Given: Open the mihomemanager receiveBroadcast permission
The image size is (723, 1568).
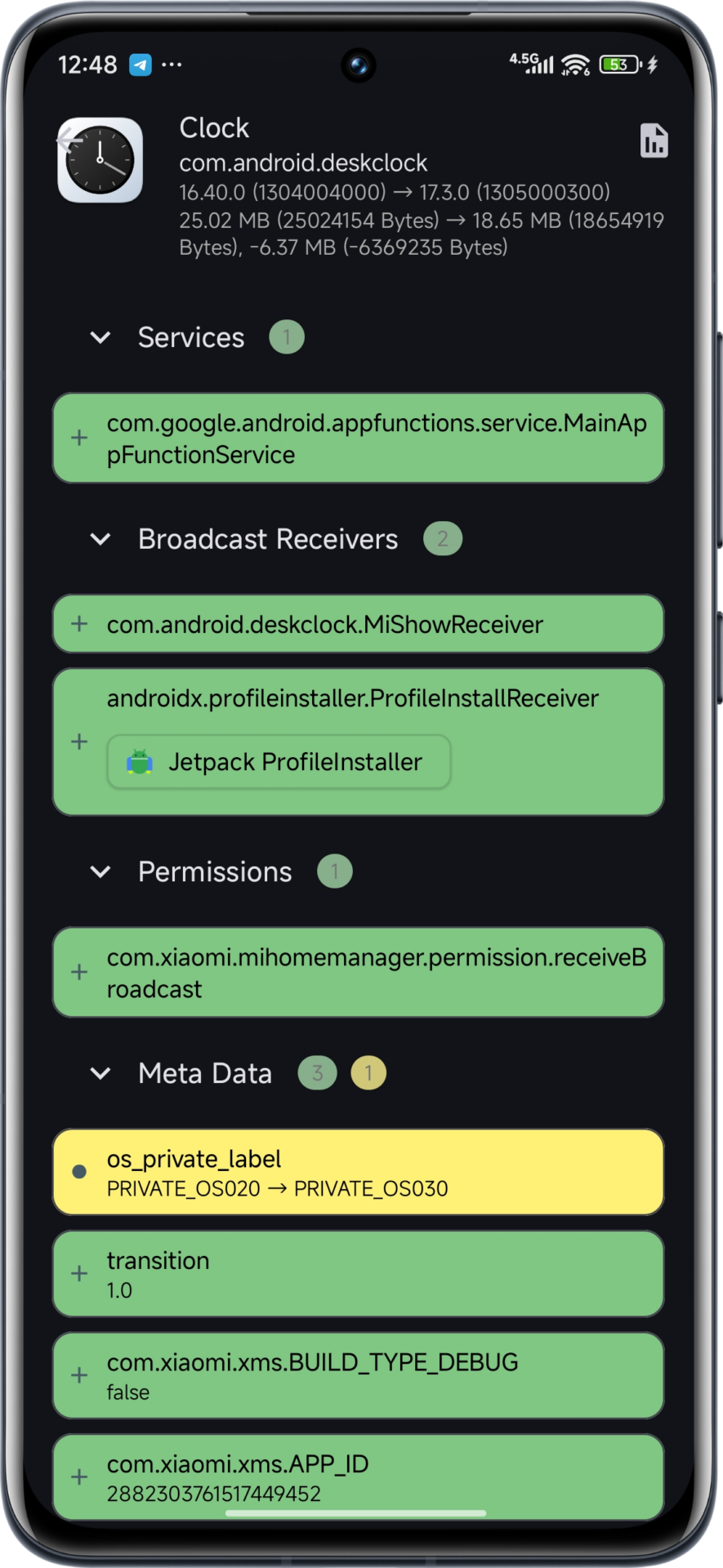Looking at the screenshot, I should tap(358, 972).
